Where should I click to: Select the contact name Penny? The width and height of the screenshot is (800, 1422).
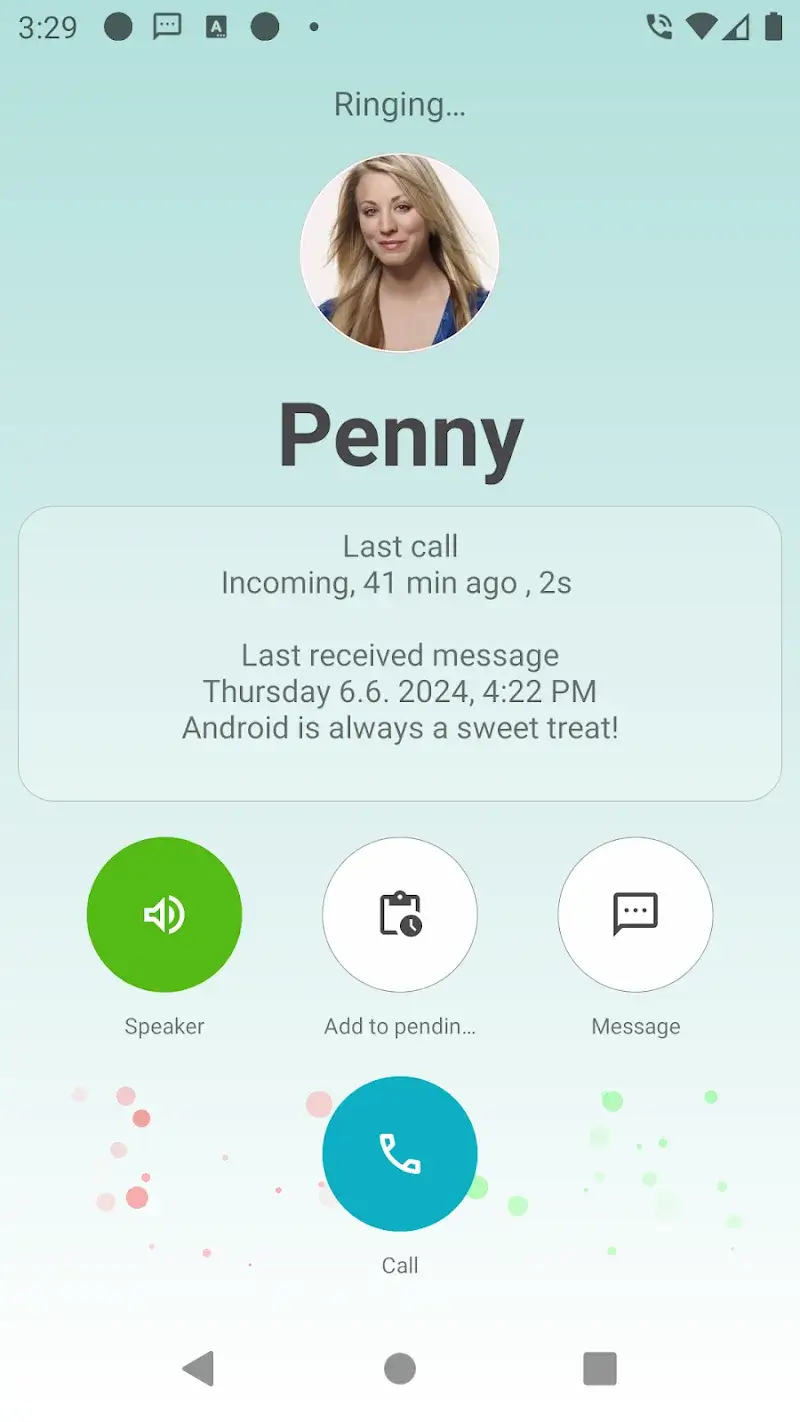click(x=400, y=433)
